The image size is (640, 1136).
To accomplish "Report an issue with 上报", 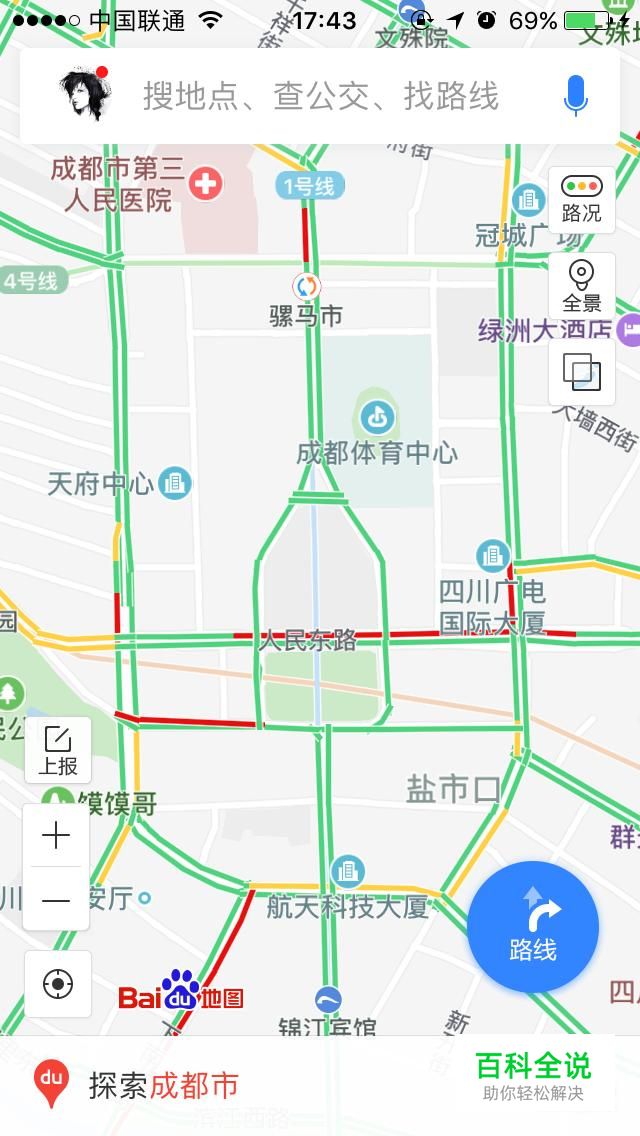I will click(x=58, y=750).
